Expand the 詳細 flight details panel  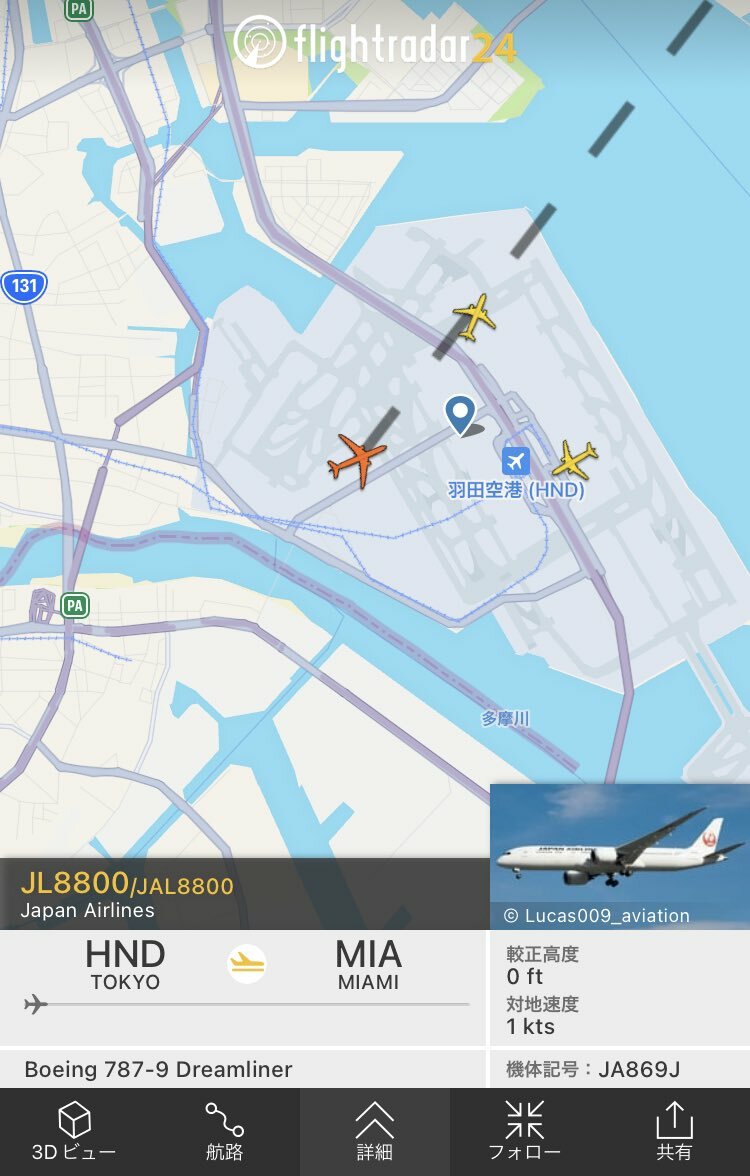(374, 1131)
